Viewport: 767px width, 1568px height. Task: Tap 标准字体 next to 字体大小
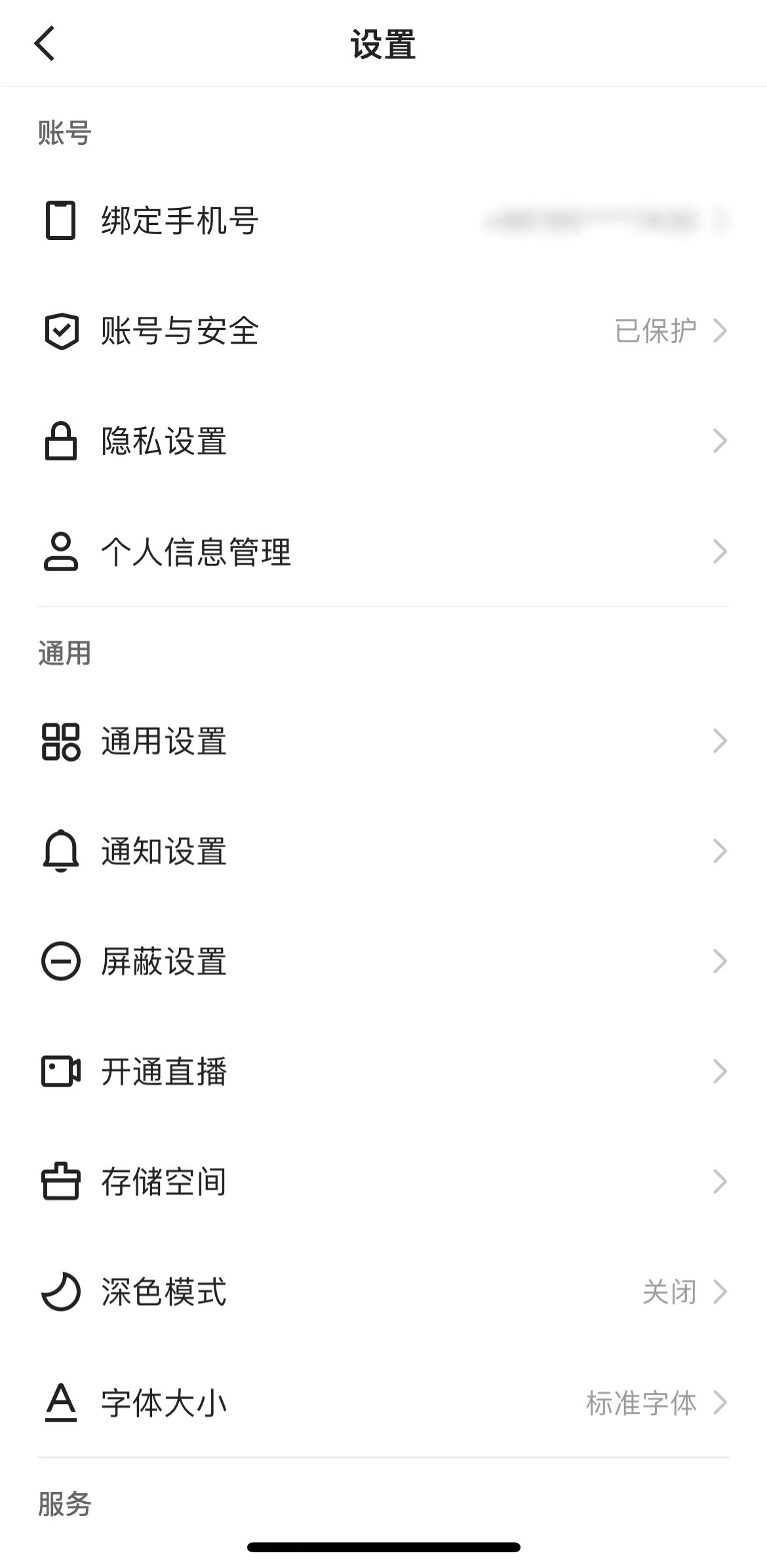(x=641, y=1403)
